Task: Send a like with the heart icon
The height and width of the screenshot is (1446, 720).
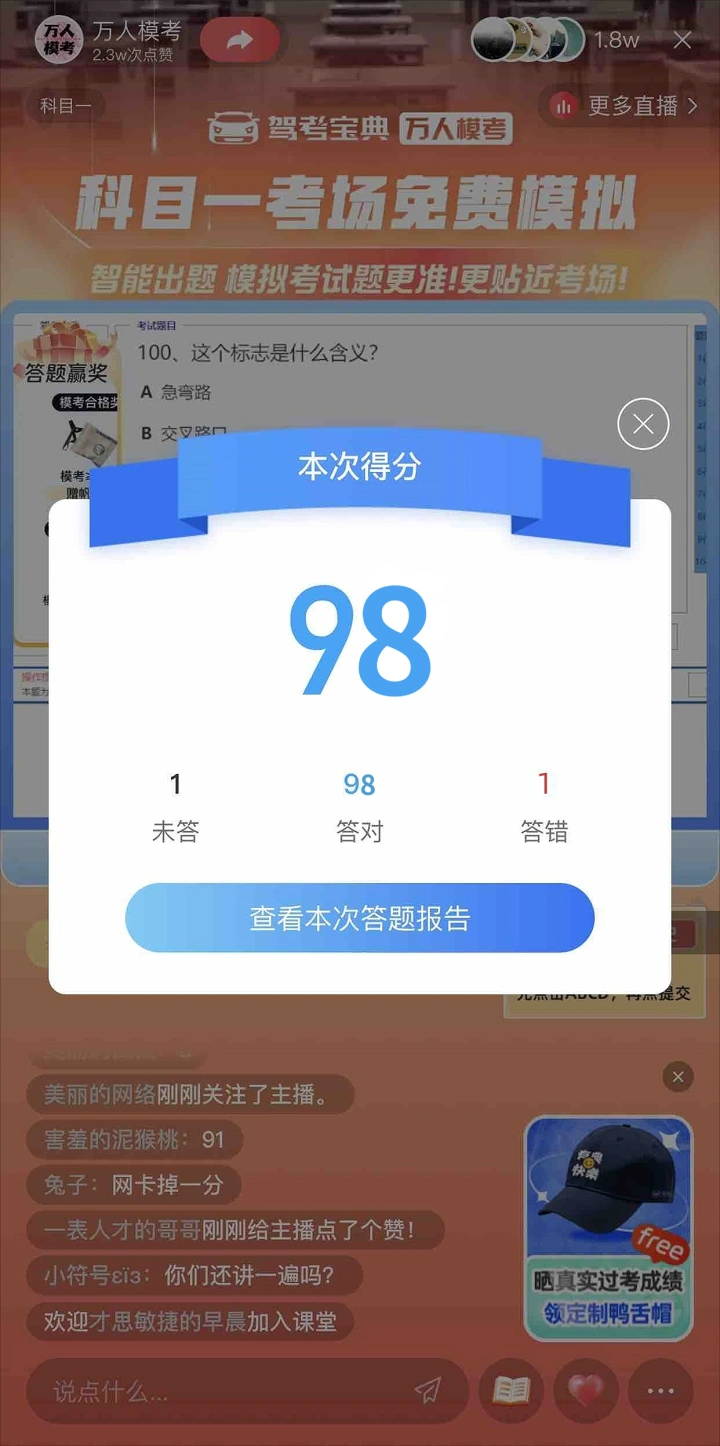Action: click(x=586, y=1390)
